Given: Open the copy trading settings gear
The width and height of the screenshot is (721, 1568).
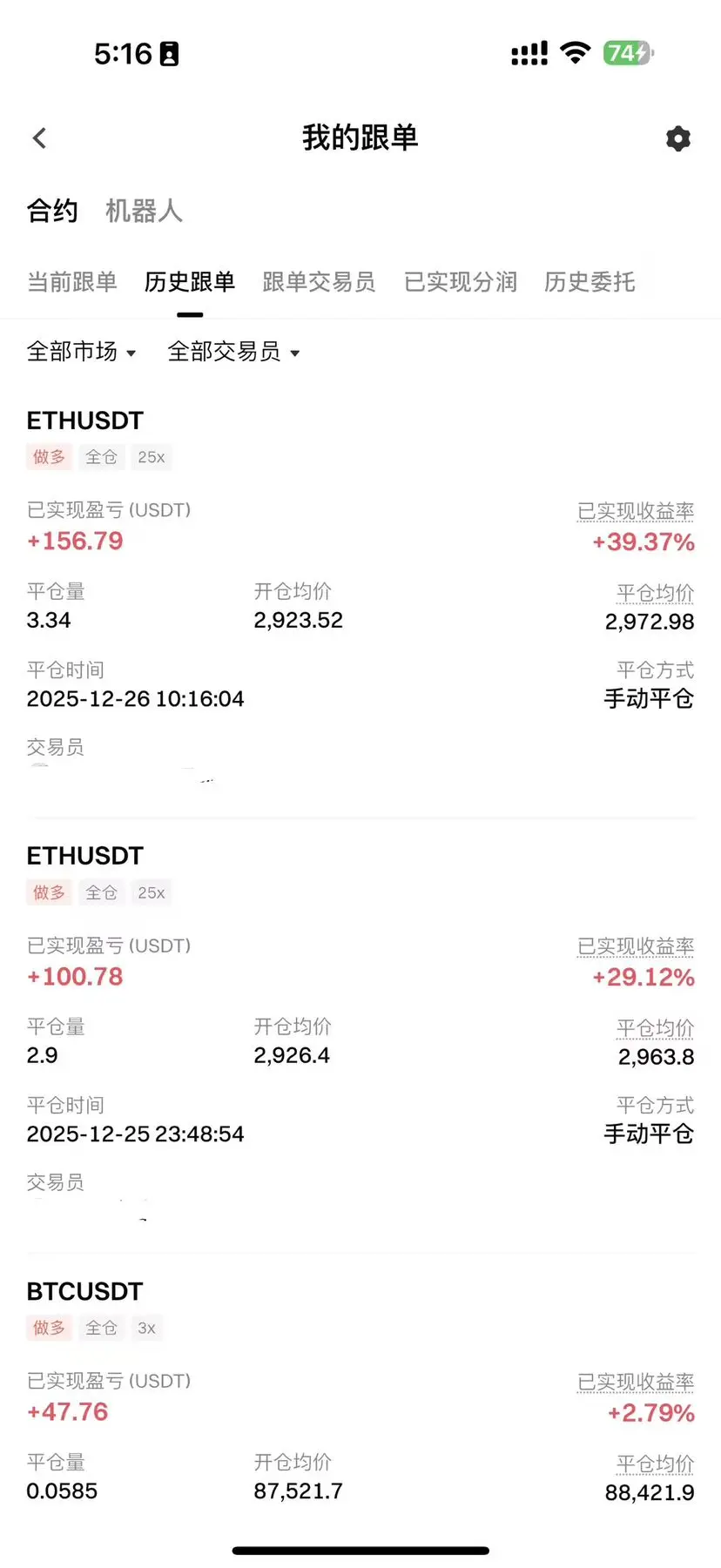Looking at the screenshot, I should coord(677,138).
